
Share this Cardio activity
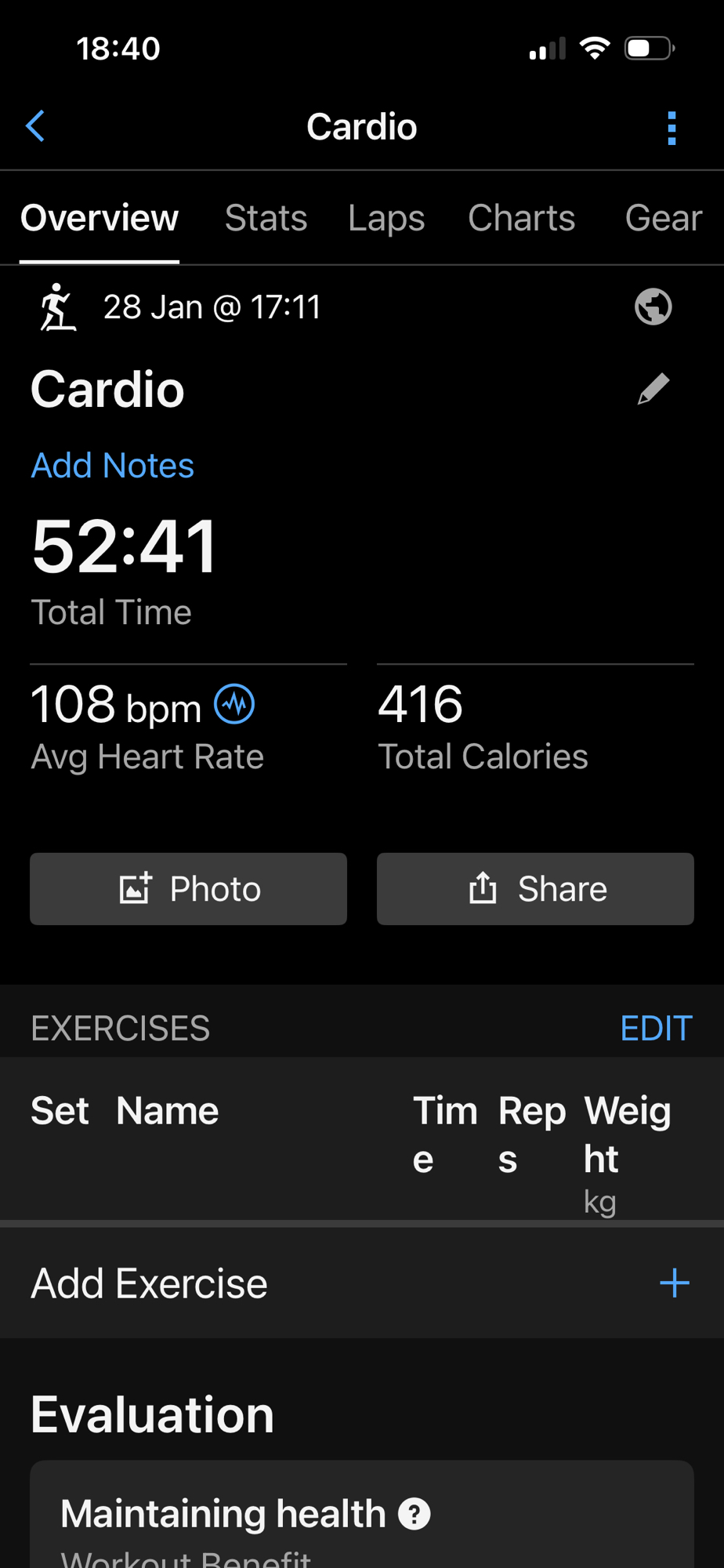(535, 889)
